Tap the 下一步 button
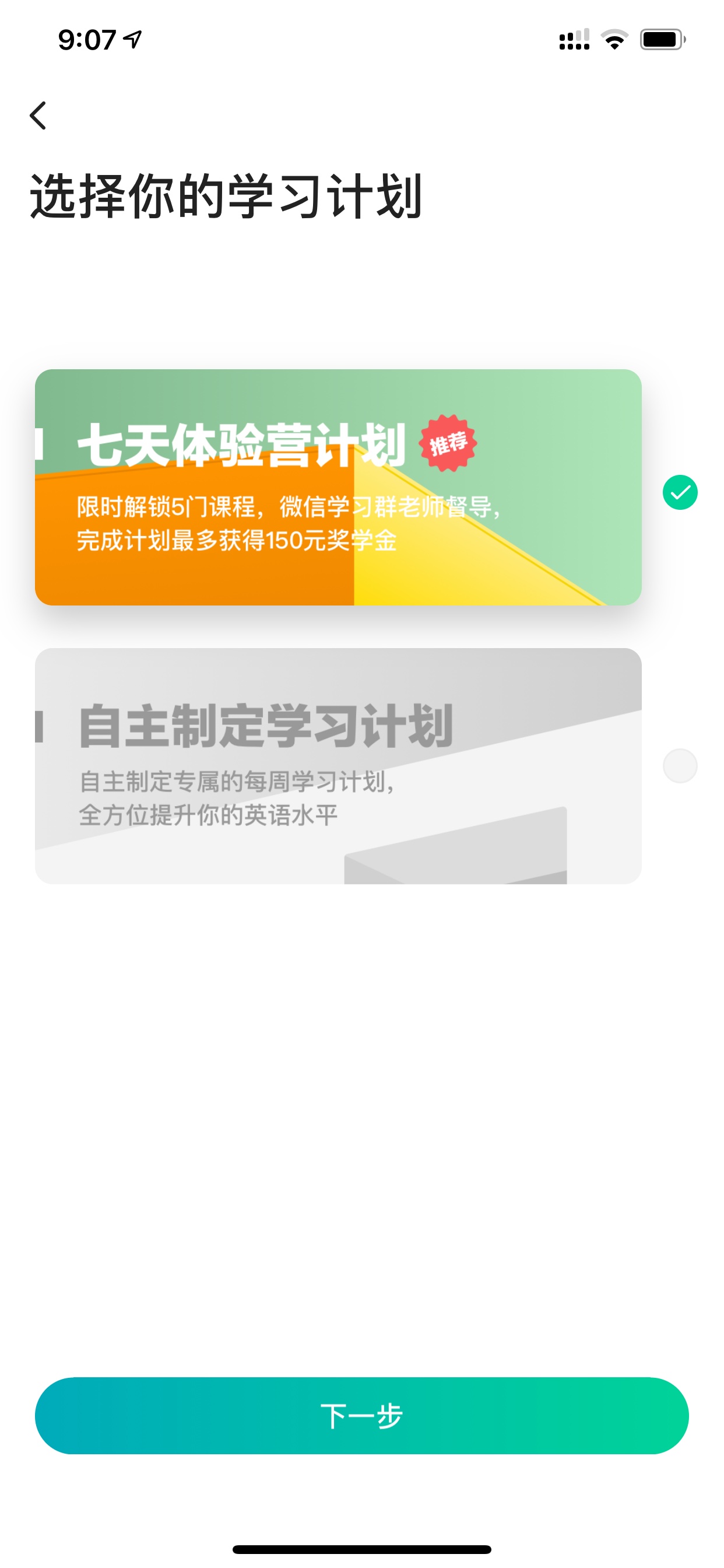This screenshot has height=1568, width=724. (362, 1416)
